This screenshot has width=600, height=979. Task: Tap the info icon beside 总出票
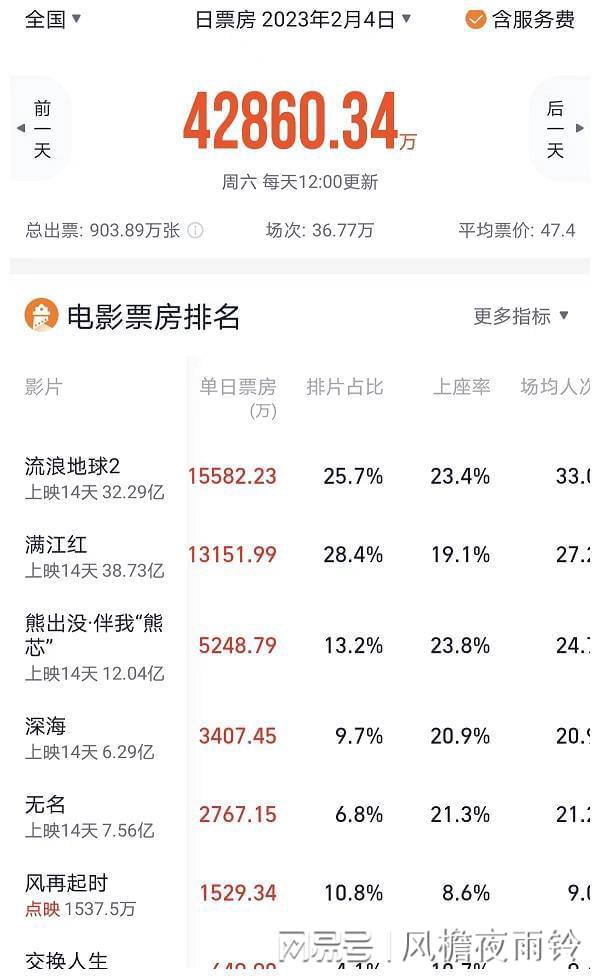(195, 231)
